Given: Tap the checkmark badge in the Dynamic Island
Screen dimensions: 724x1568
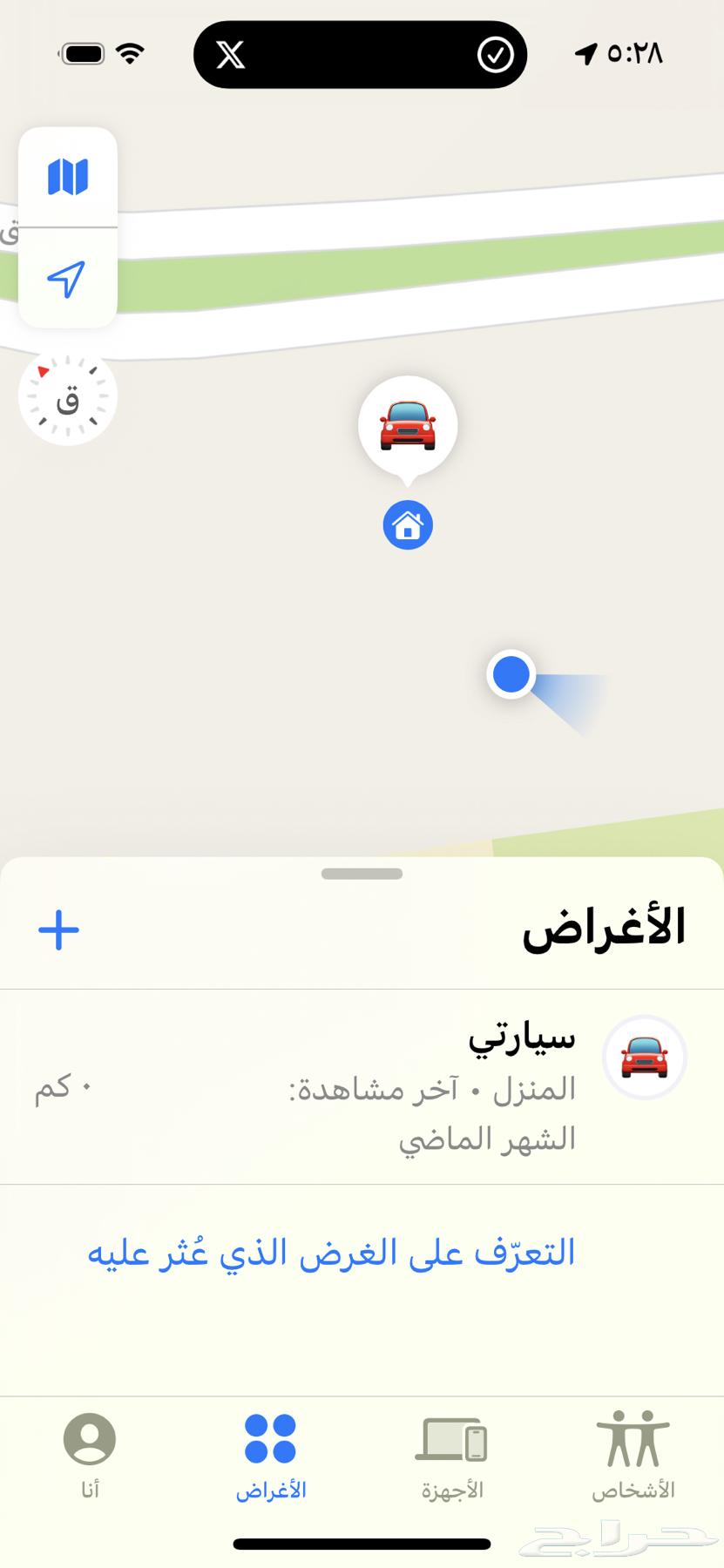Looking at the screenshot, I should [x=494, y=54].
